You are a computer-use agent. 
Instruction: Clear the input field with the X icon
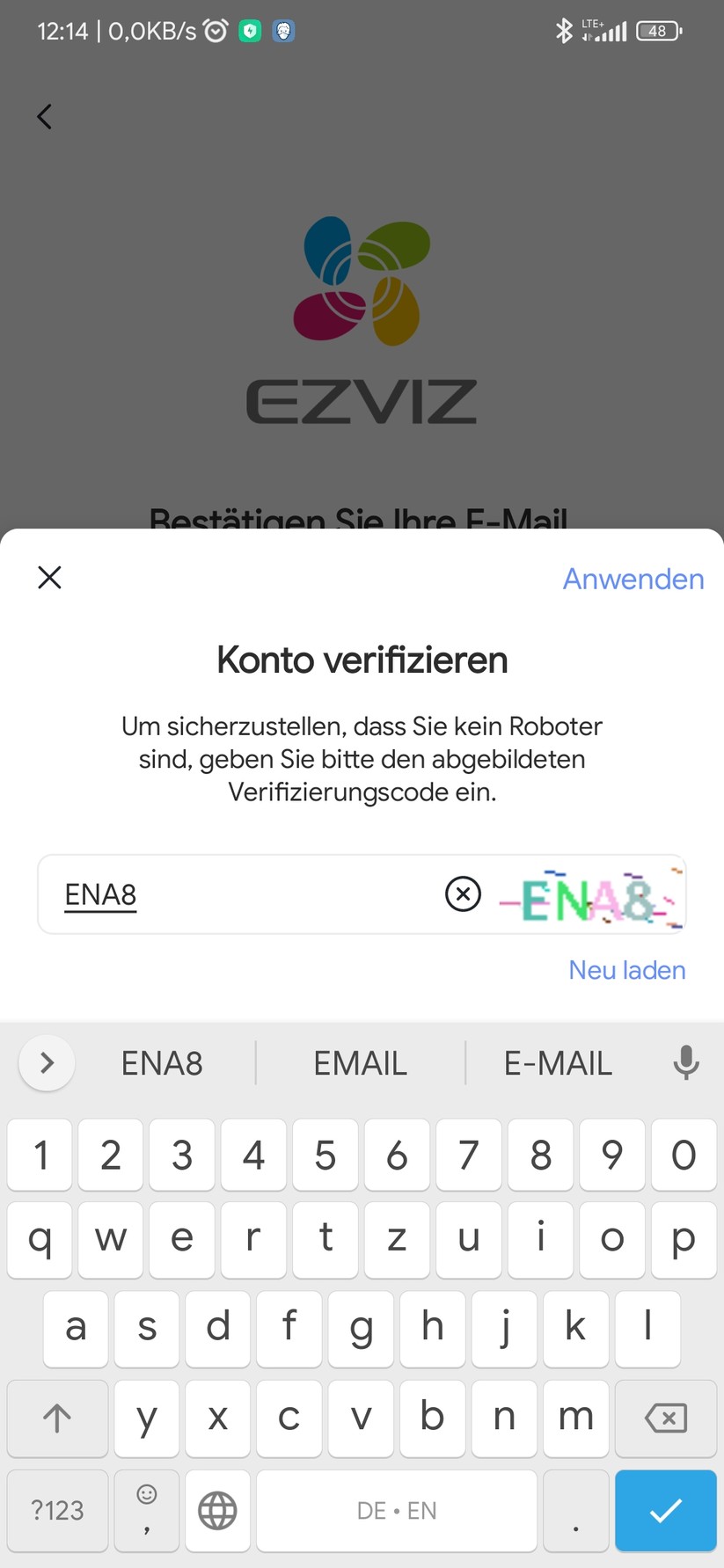coord(463,894)
